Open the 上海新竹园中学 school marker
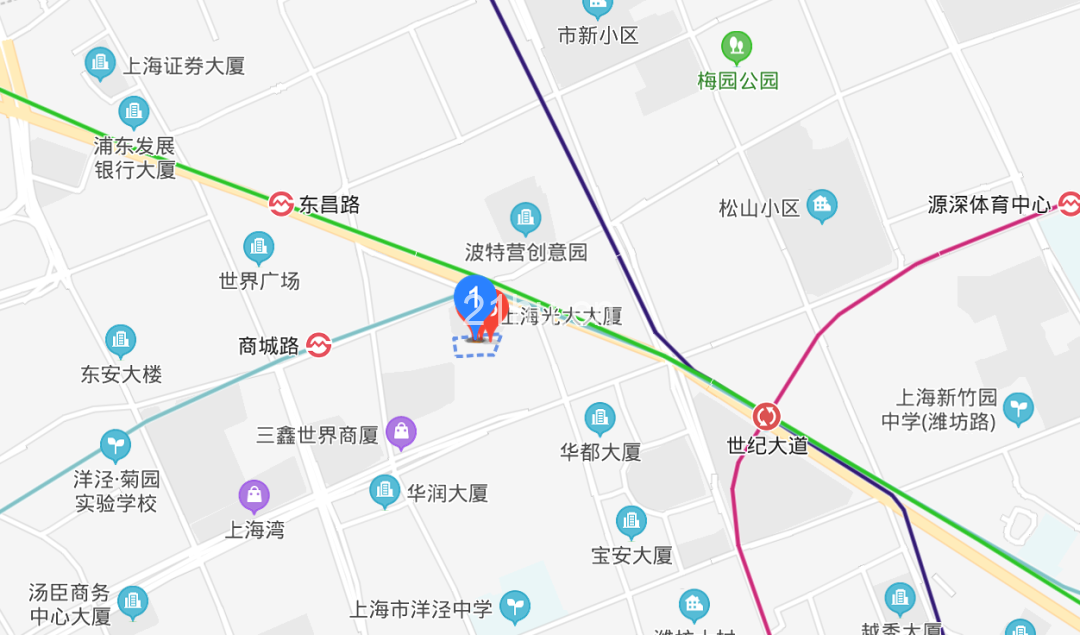Viewport: 1080px width, 635px height. (1018, 407)
